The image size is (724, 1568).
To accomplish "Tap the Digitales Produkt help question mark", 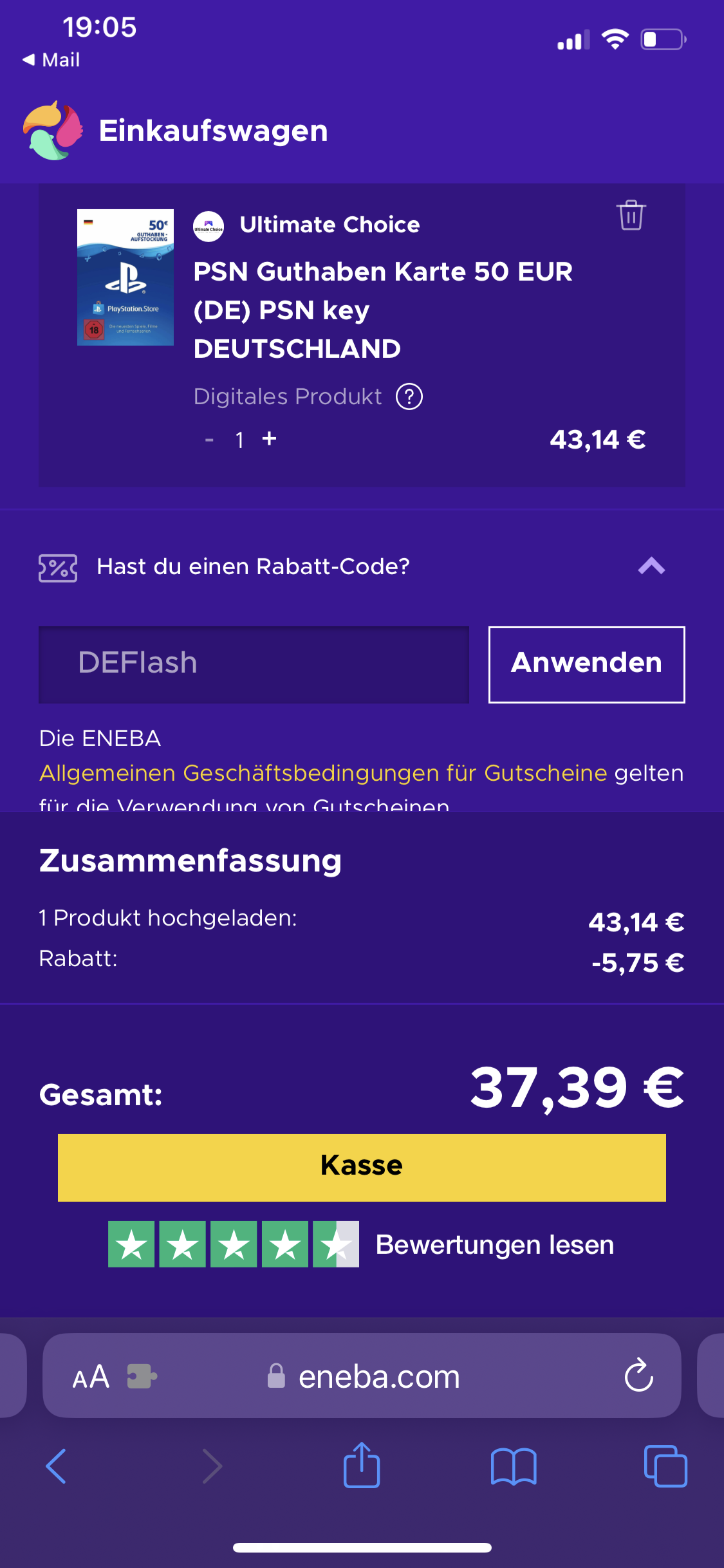I will coord(409,397).
